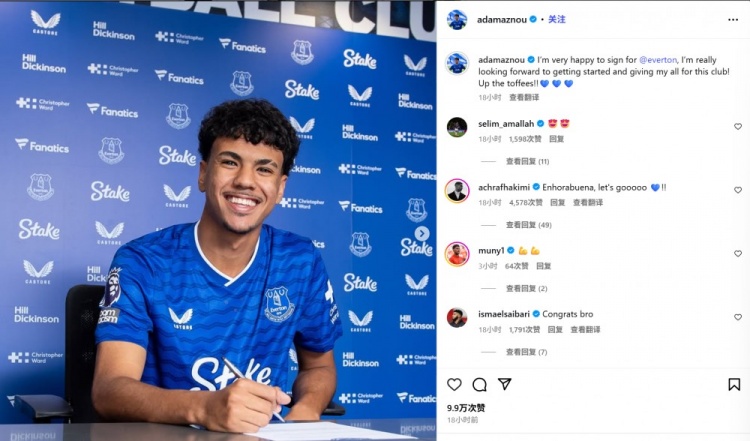Like the post with heart icon
The width and height of the screenshot is (750, 441).
click(x=454, y=385)
